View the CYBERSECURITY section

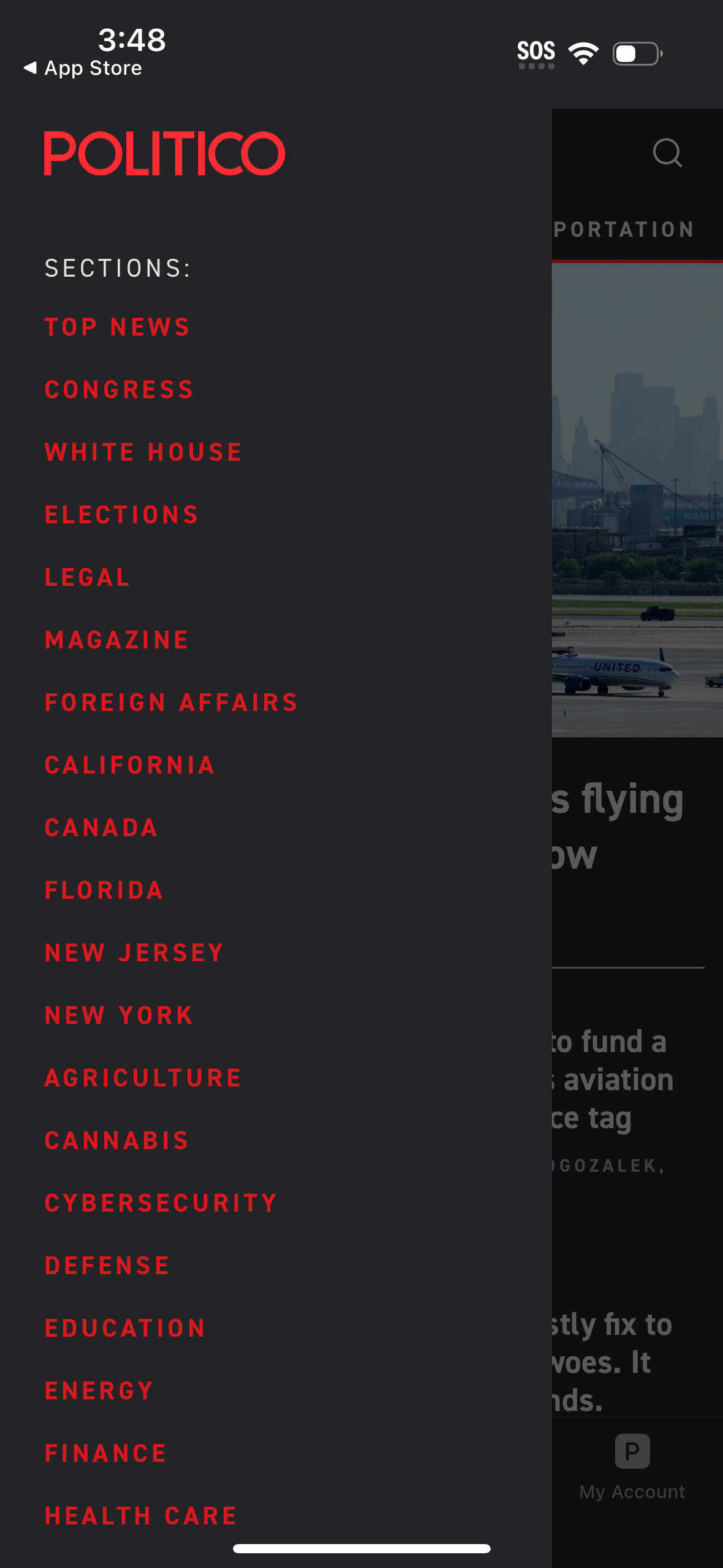(160, 1202)
